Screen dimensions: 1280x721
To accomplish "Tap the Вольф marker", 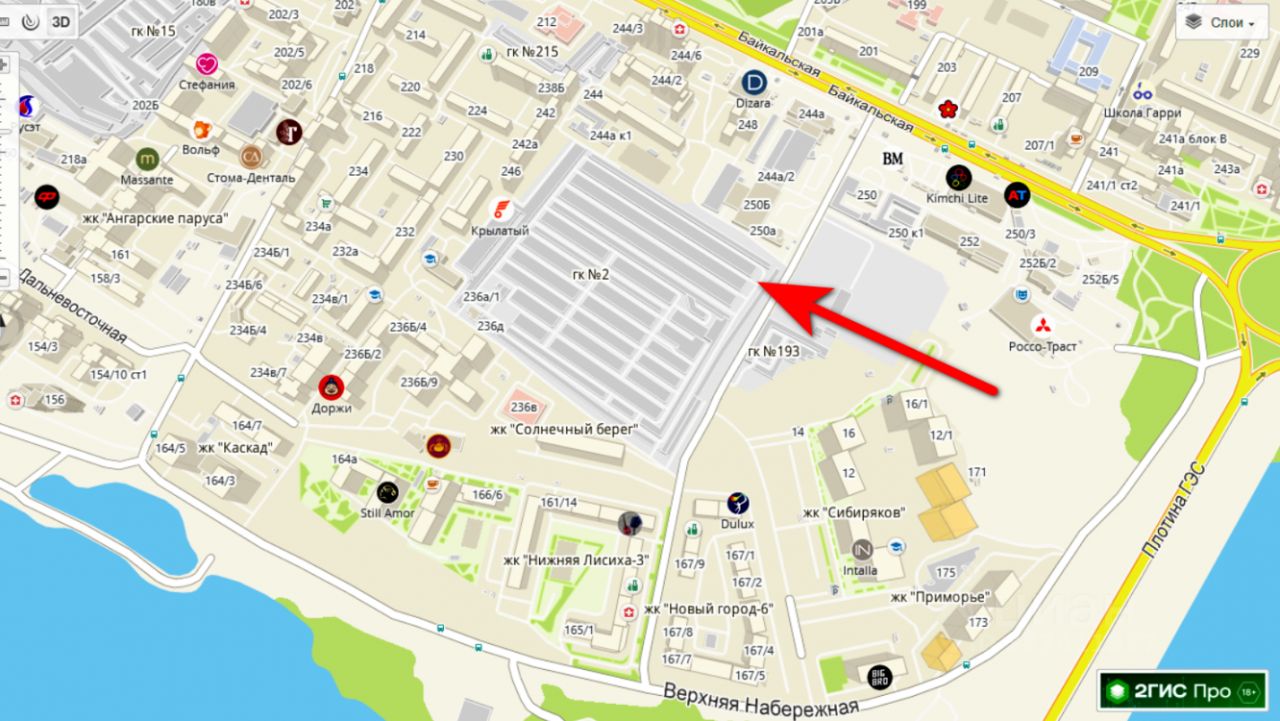I will coord(201,130).
